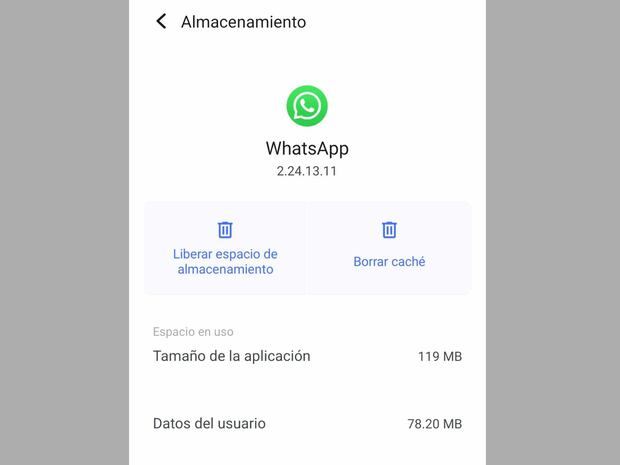Clear WhatsApp cache with Borrar caché
Viewport: 620px width, 465px height.
coord(389,248)
